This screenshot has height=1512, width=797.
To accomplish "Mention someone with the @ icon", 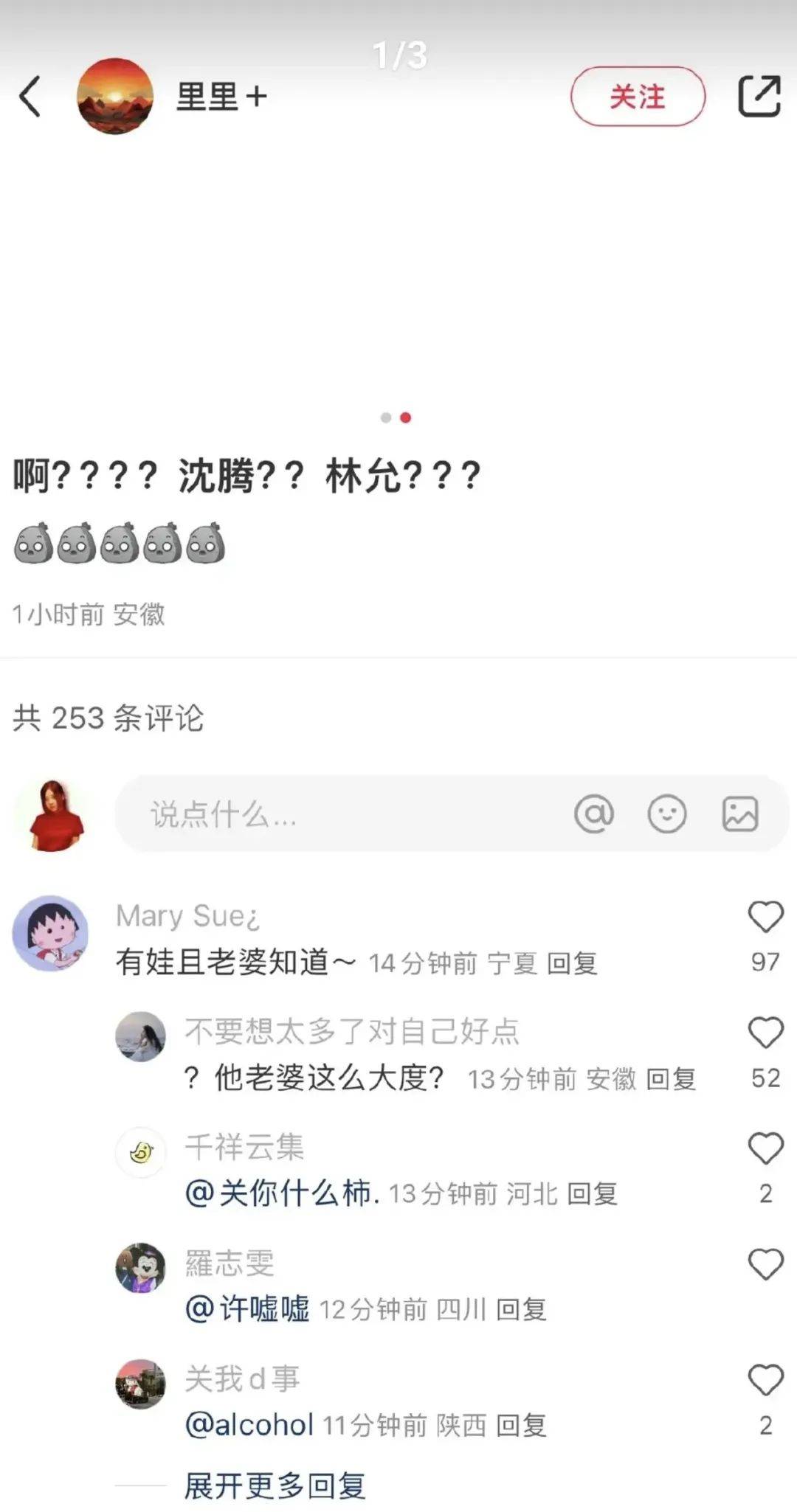I will 594,814.
